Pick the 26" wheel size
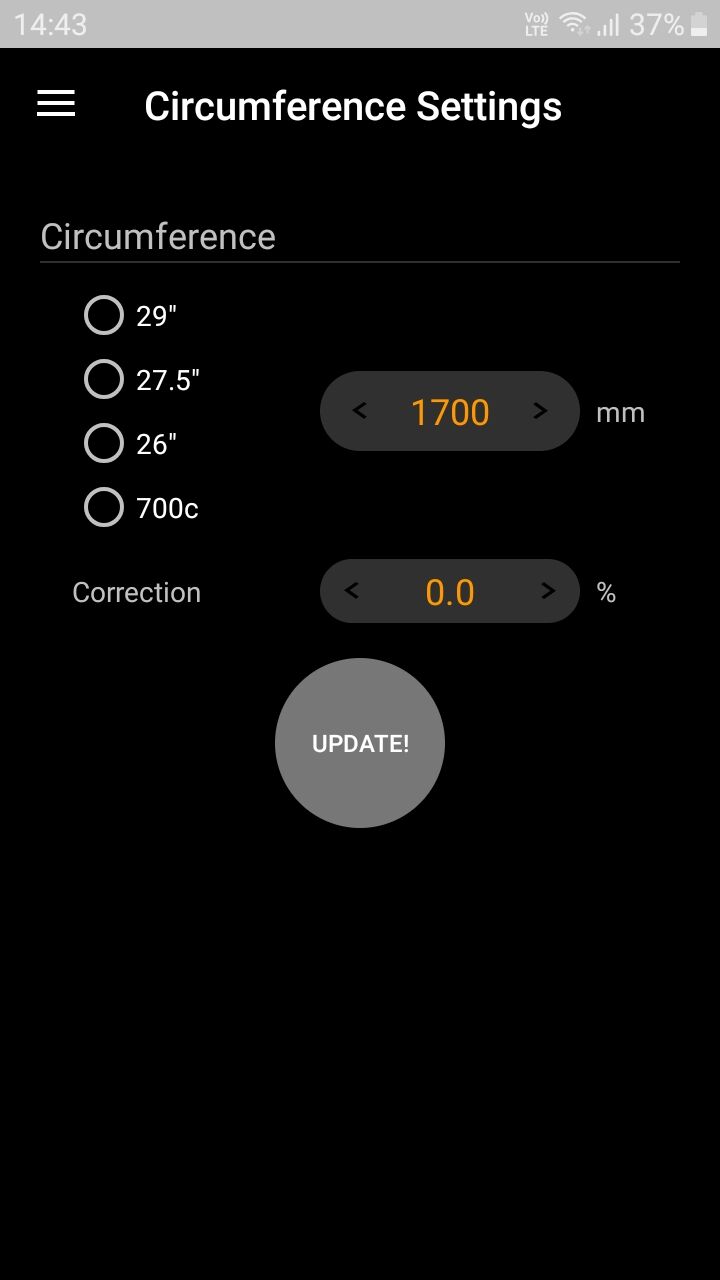Screen dimensions: 720x1280 tap(130, 444)
